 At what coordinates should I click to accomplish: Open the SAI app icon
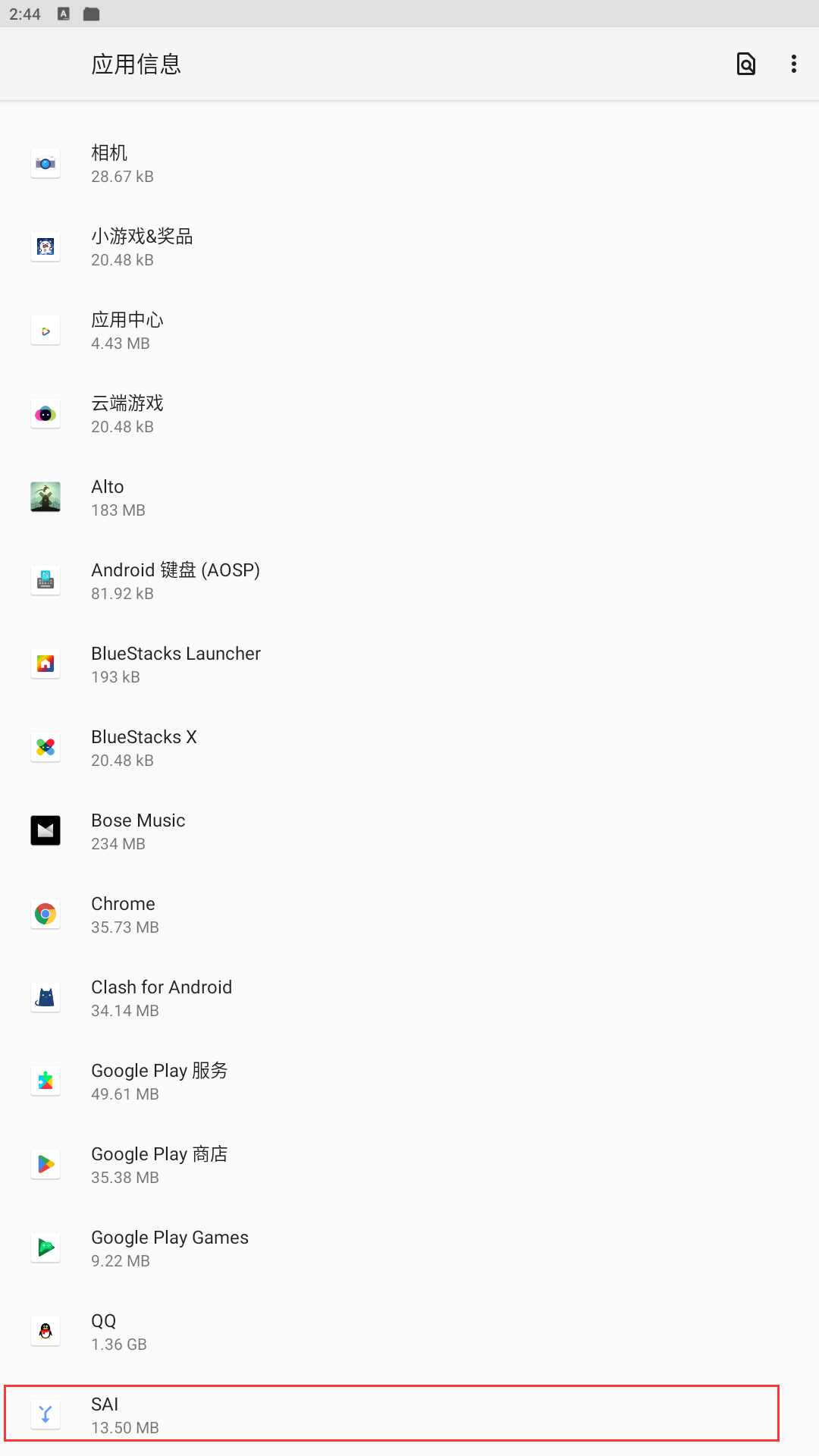click(45, 1414)
